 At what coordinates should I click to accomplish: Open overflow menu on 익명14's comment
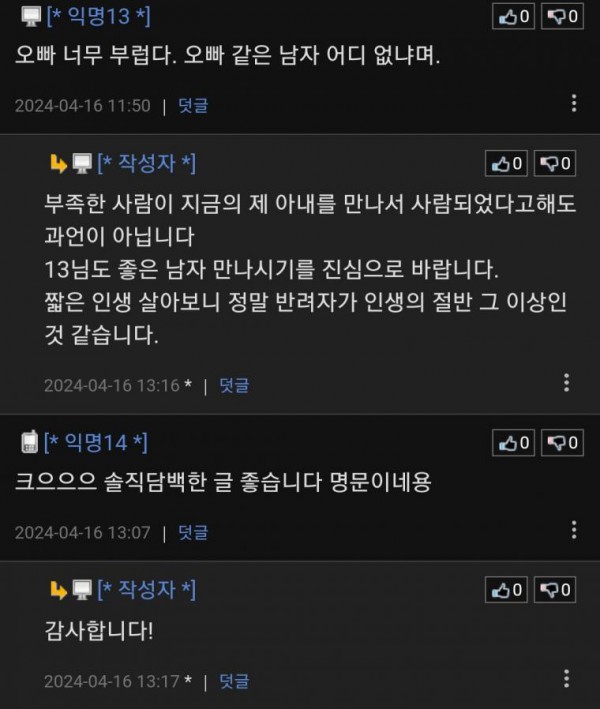tap(573, 530)
